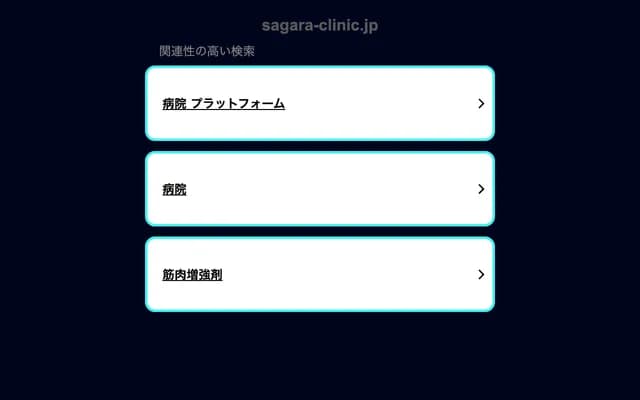
Task: Select the 病院 search card
Action: tap(320, 189)
